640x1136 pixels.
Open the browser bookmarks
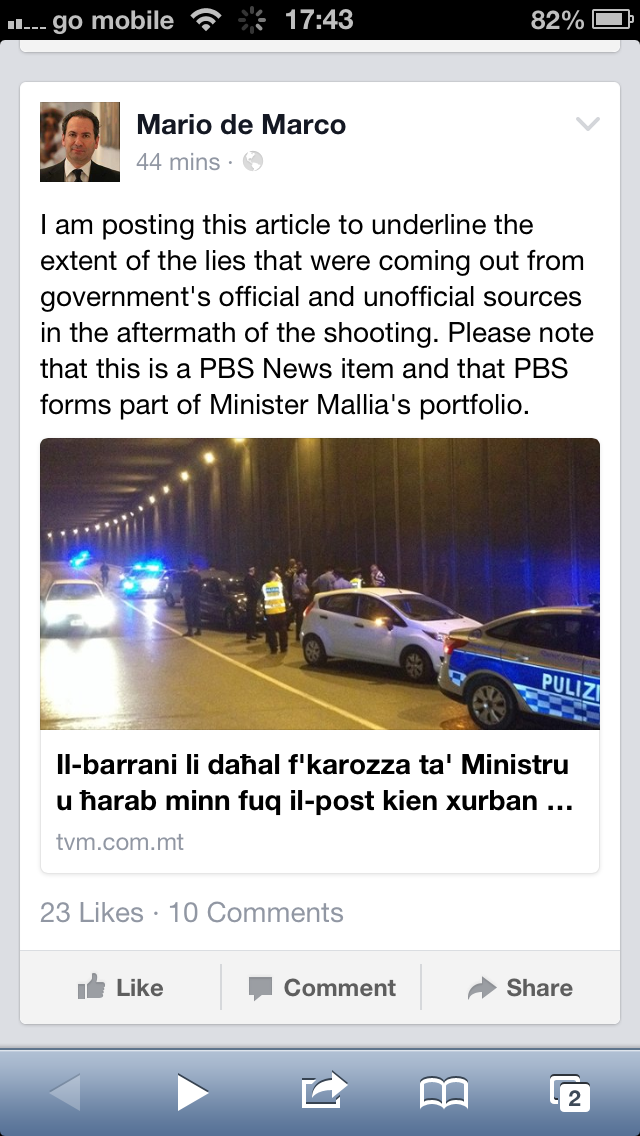(x=444, y=1092)
